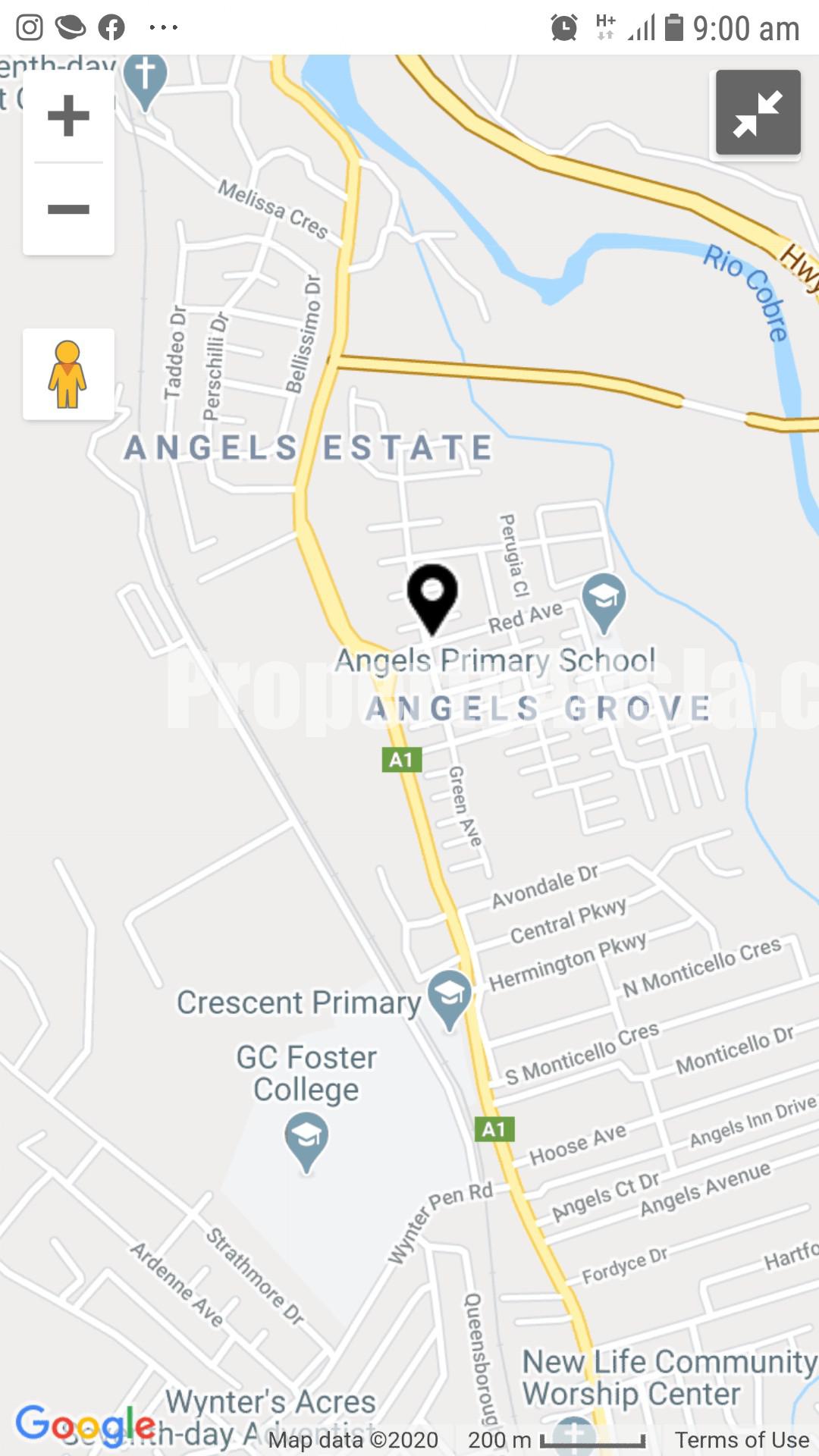Open the Google logo link
Screen dimensions: 819x1456
(x=85, y=1424)
